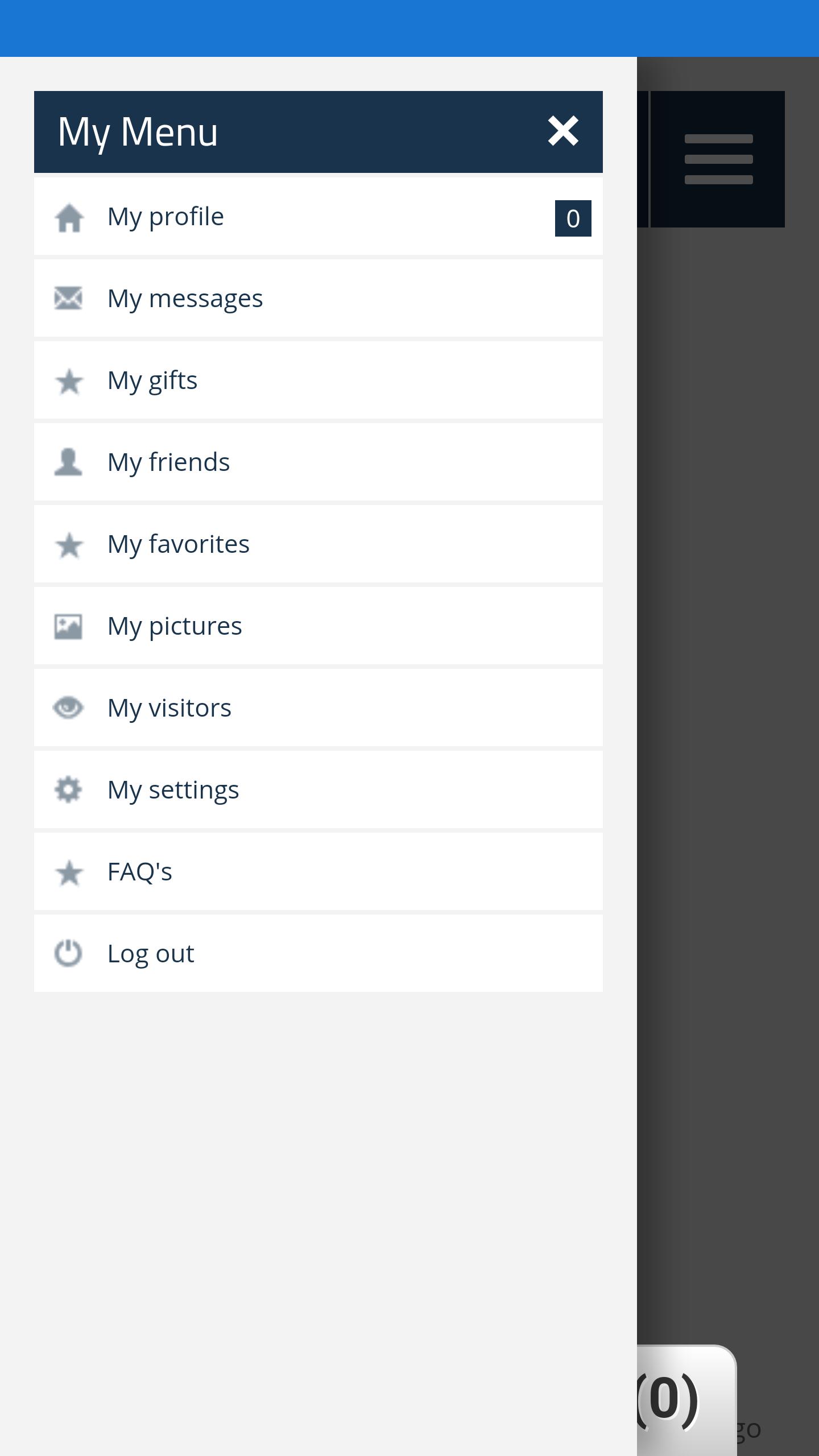Select My messages in My Menu
The height and width of the screenshot is (1456, 819).
185,298
